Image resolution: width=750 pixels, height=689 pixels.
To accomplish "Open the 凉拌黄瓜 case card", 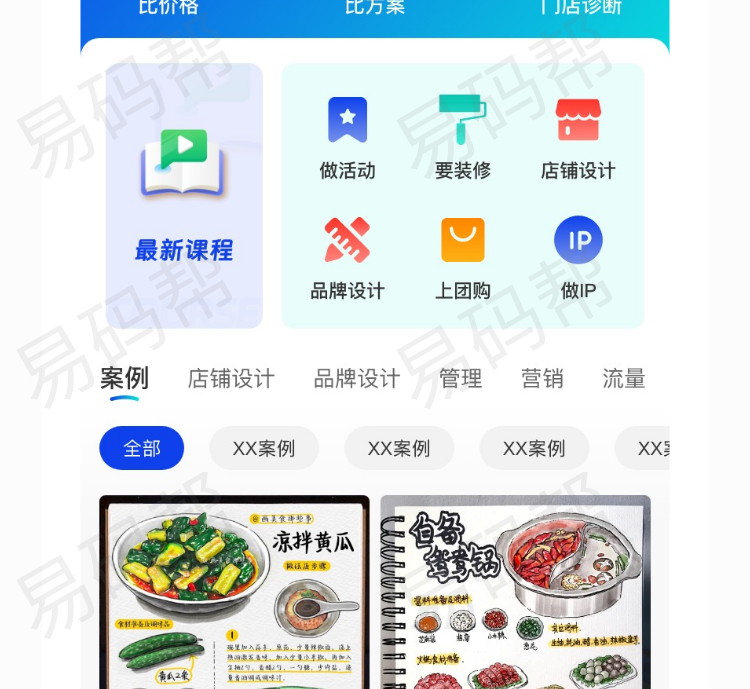I will [234, 591].
